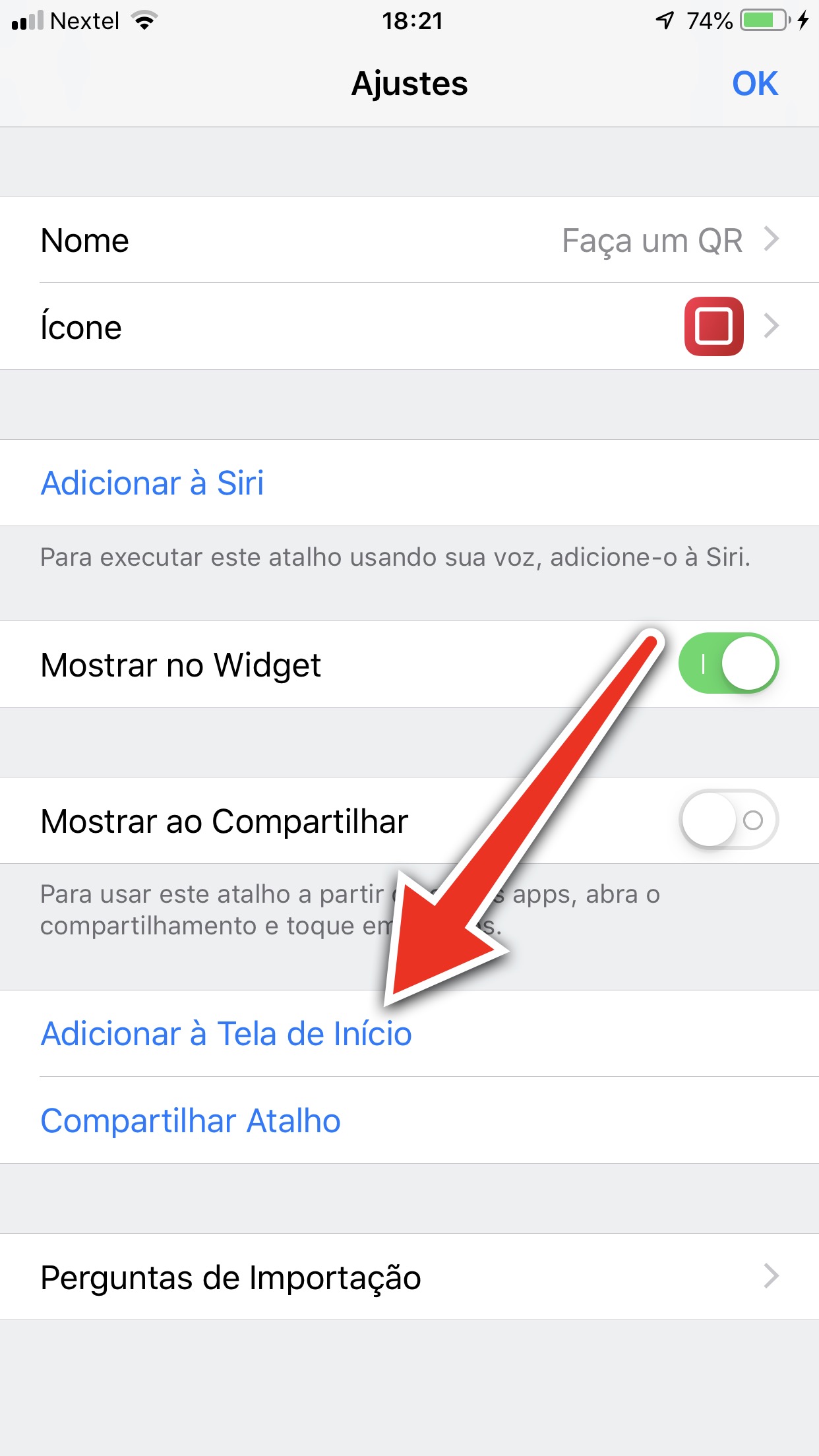The image size is (819, 1456).
Task: Disable the Mostrar no Widget switch
Action: (729, 663)
